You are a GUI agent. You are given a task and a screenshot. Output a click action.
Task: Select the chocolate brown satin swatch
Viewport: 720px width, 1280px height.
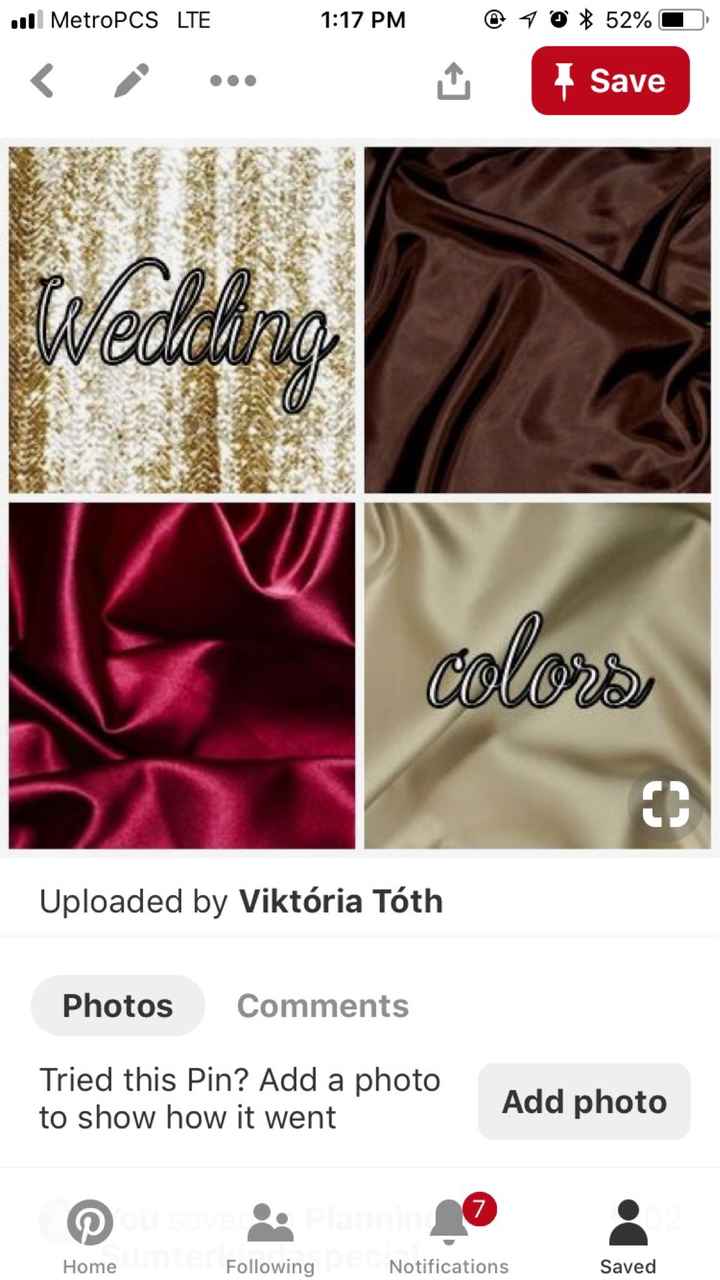[537, 318]
